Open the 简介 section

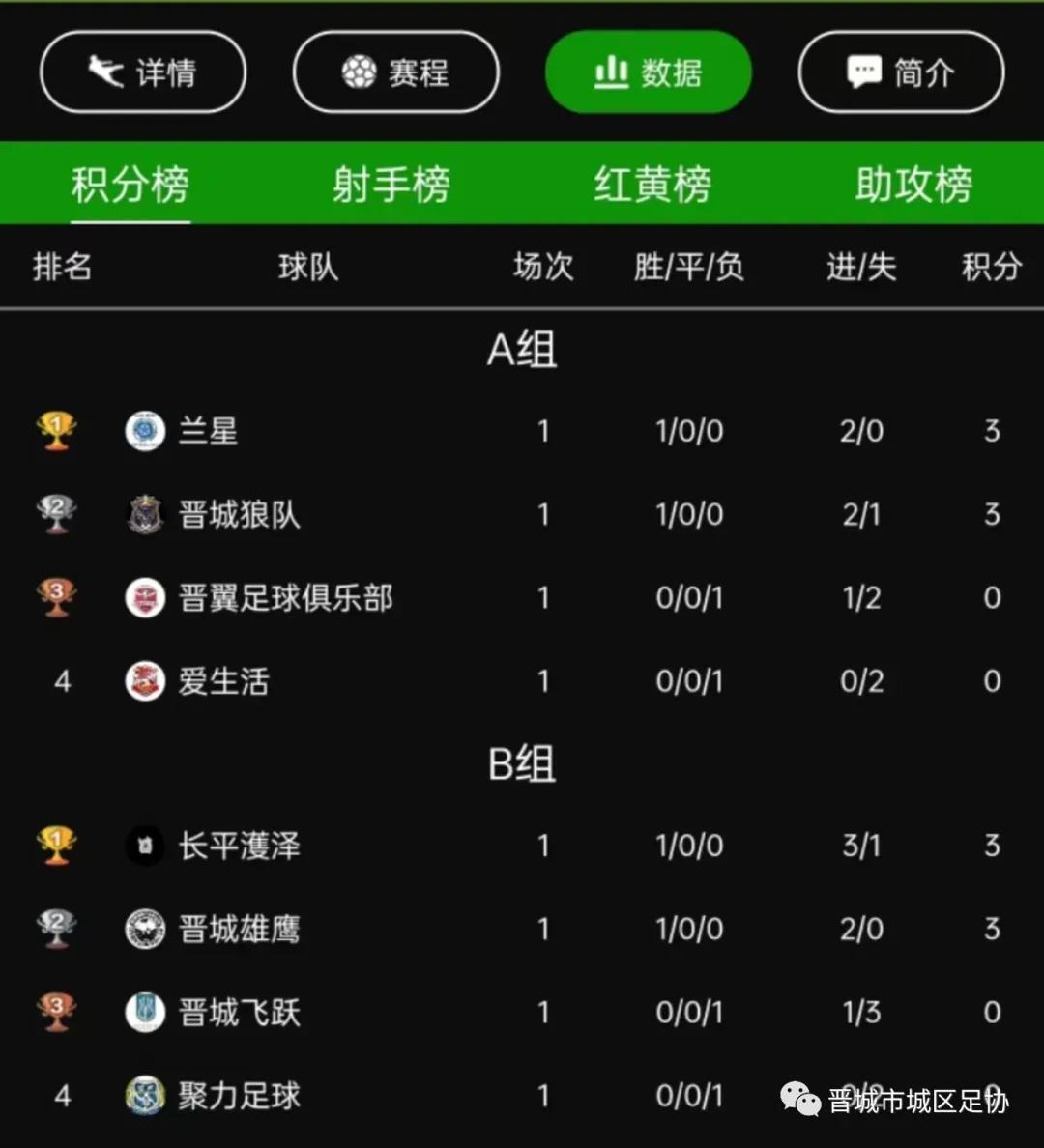[x=901, y=72]
